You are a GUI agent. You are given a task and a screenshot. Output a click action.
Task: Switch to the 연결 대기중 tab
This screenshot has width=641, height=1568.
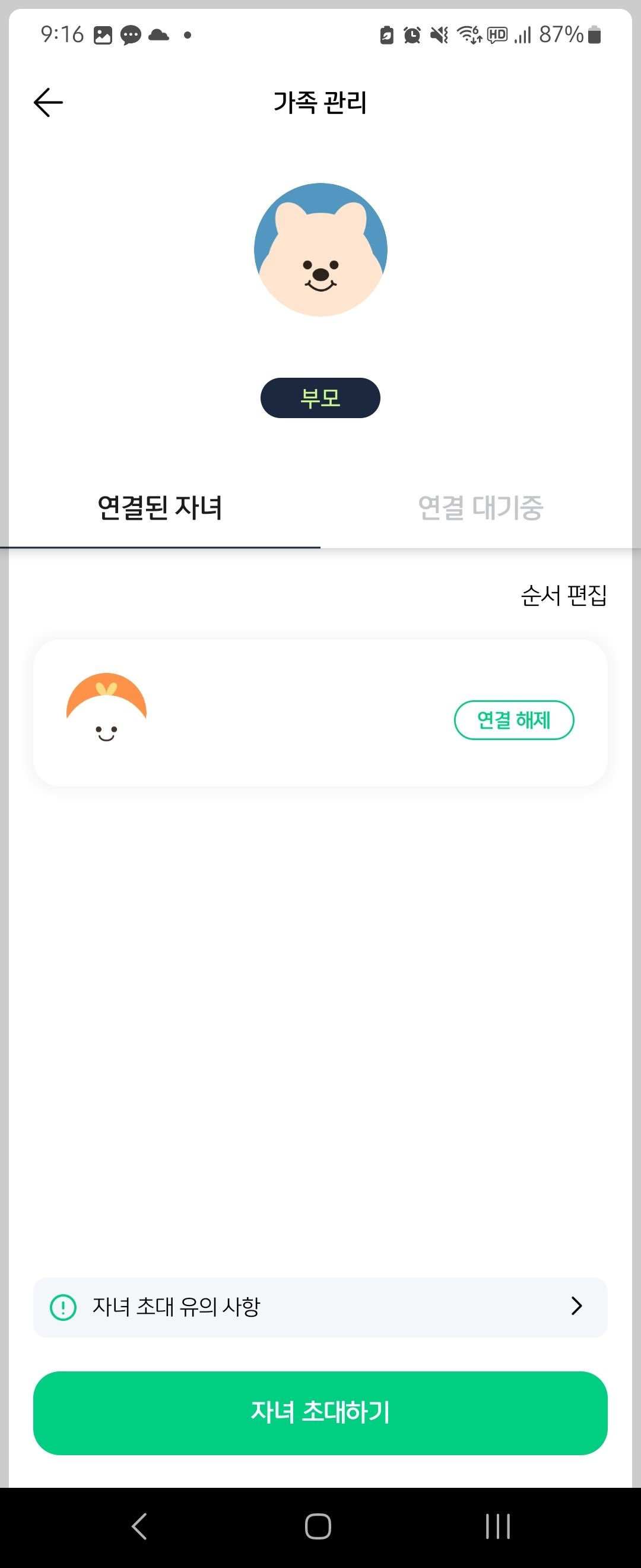(x=481, y=508)
